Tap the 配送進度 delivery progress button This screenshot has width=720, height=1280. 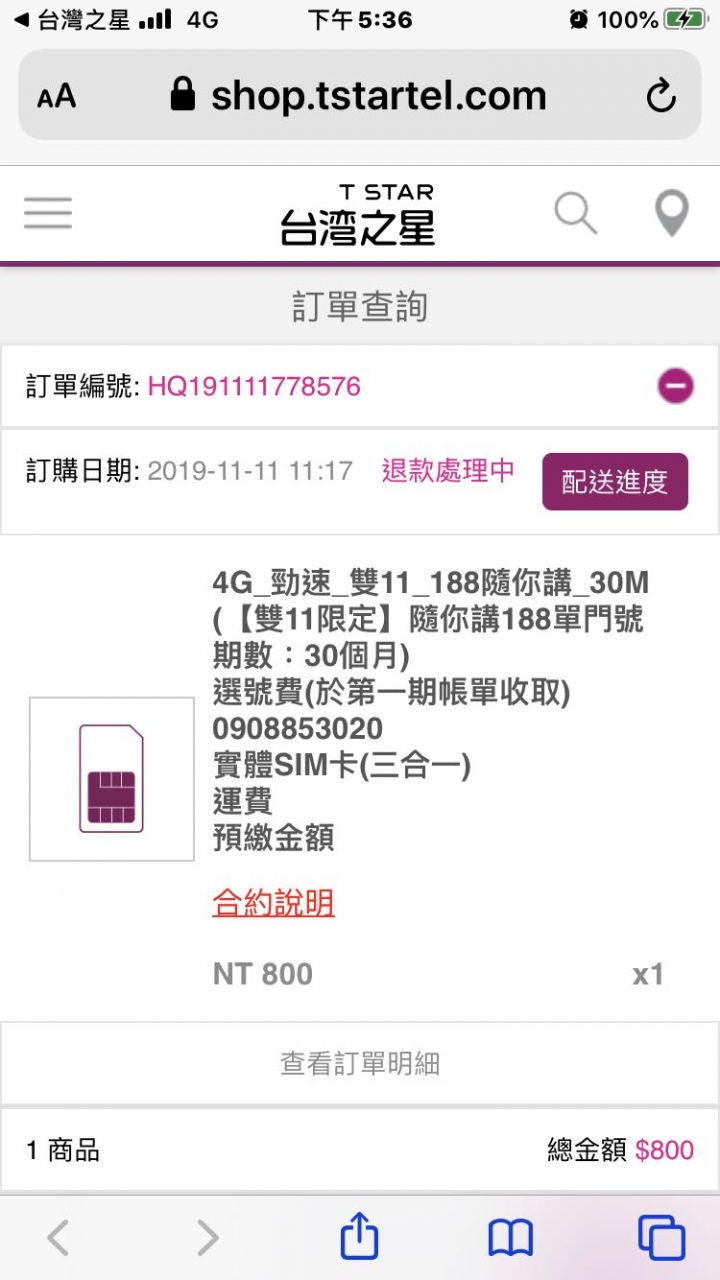click(615, 482)
